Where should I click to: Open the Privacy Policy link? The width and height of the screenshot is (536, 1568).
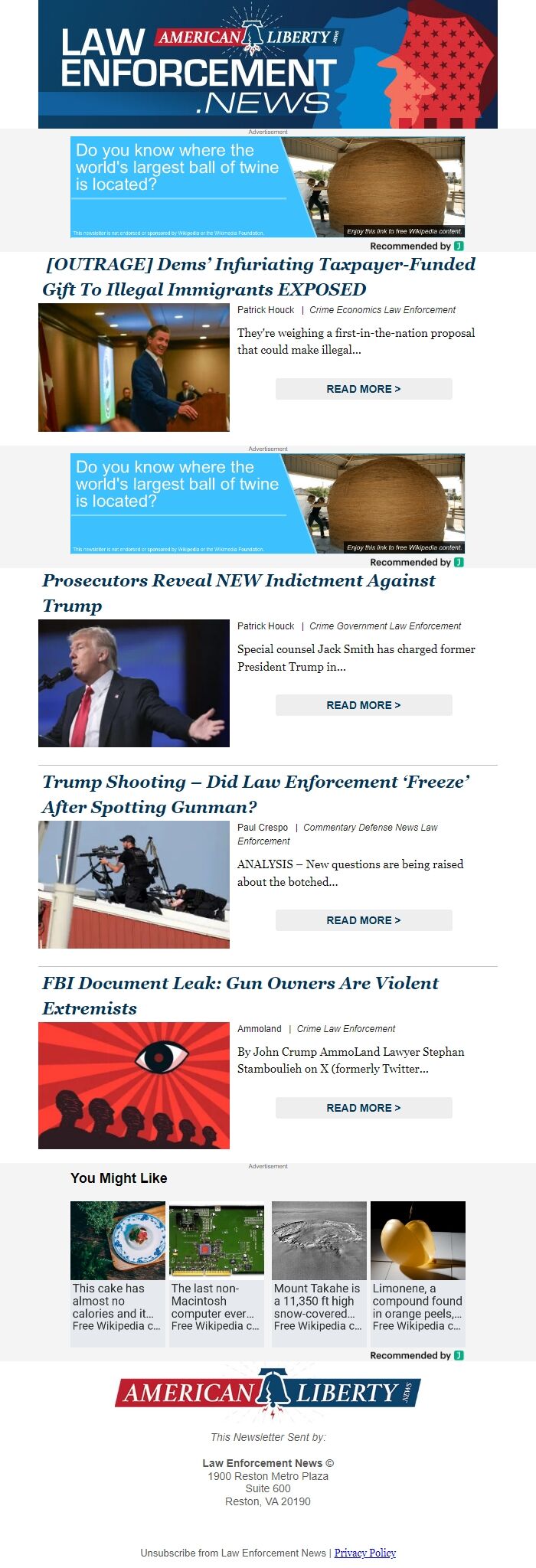pos(364,1553)
